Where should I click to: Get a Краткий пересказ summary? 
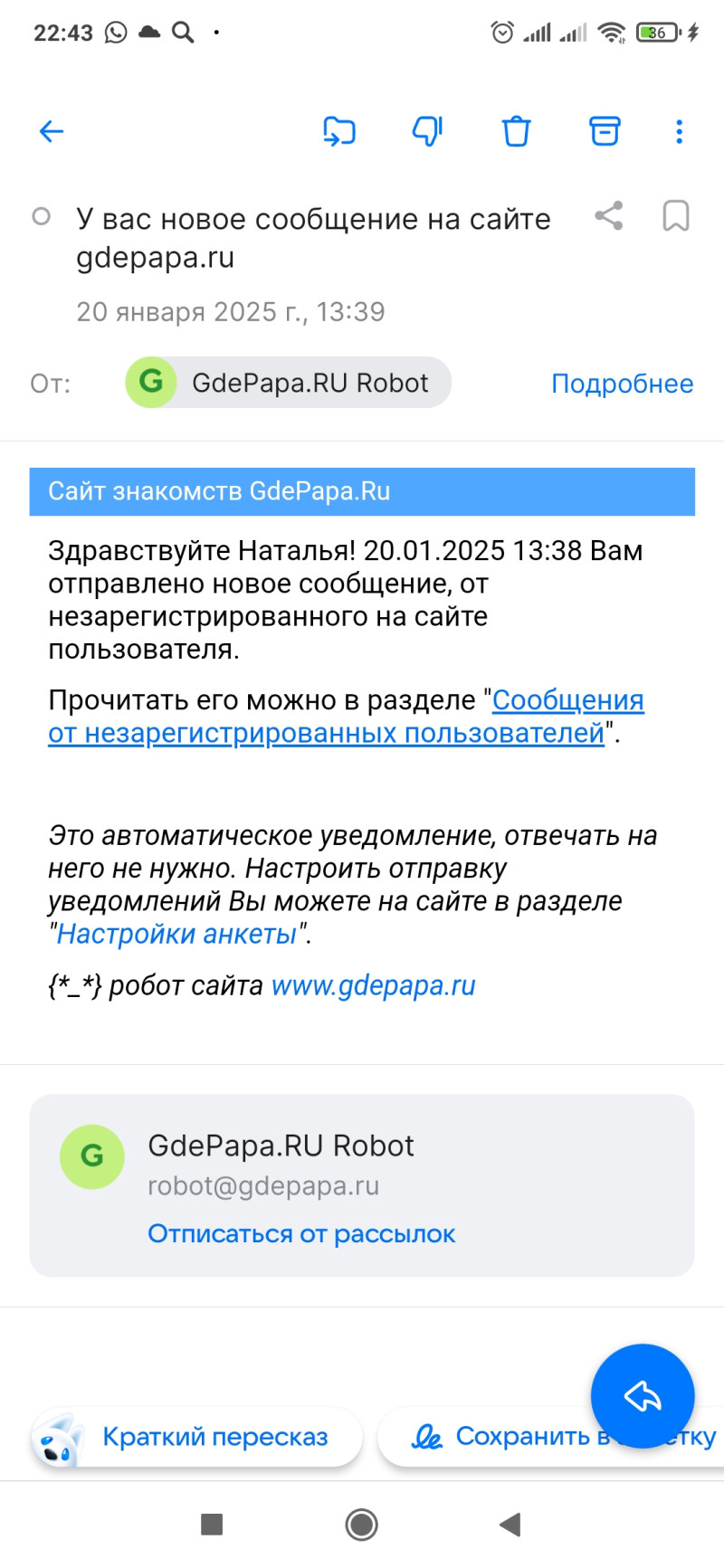click(214, 1437)
